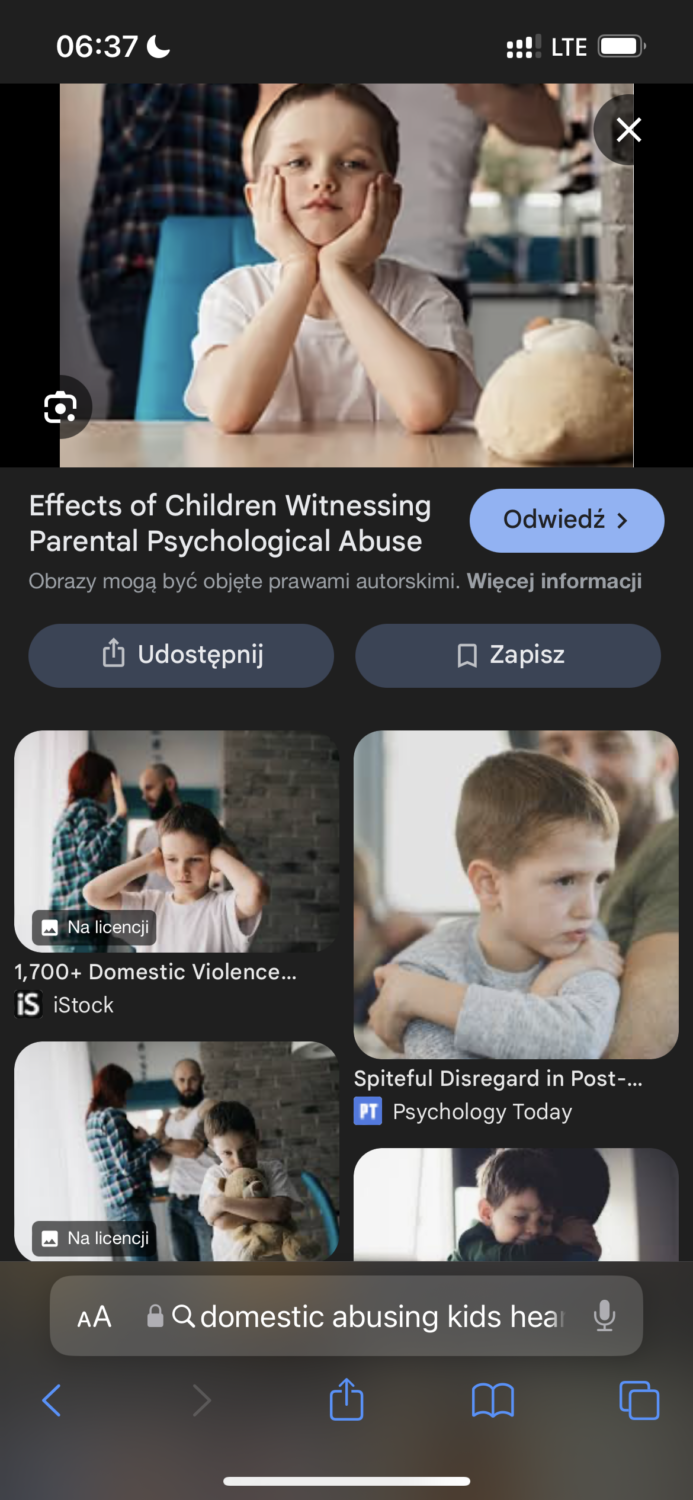Open Safari bookmarks
This screenshot has width=693, height=1500.
click(492, 1400)
